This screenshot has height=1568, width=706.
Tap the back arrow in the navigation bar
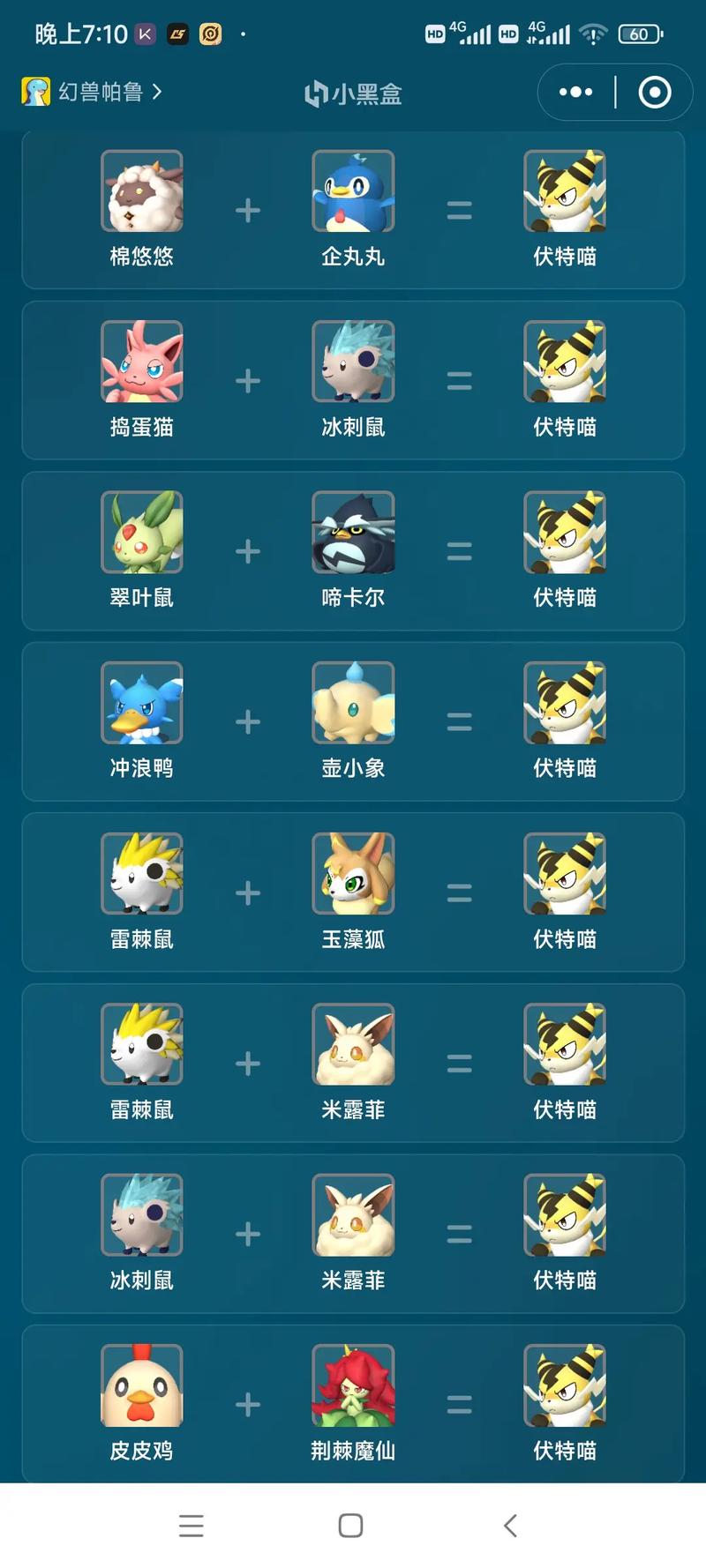coord(510,1524)
